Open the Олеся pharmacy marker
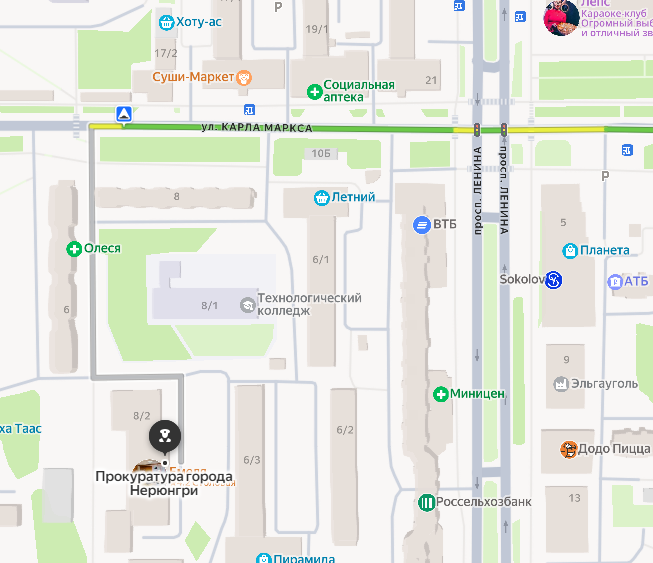653x563 pixels. click(x=73, y=248)
